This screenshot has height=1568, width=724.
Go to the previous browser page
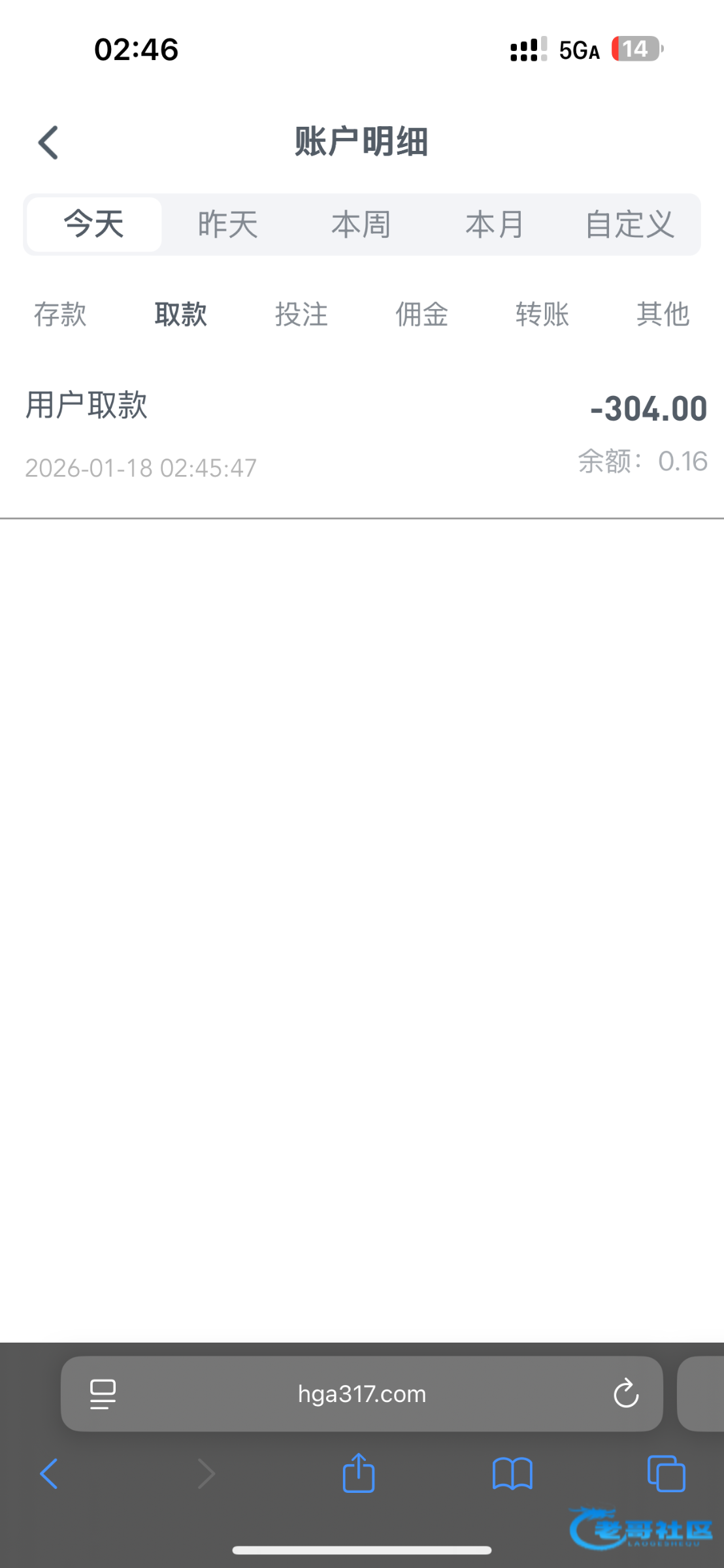point(49,1474)
